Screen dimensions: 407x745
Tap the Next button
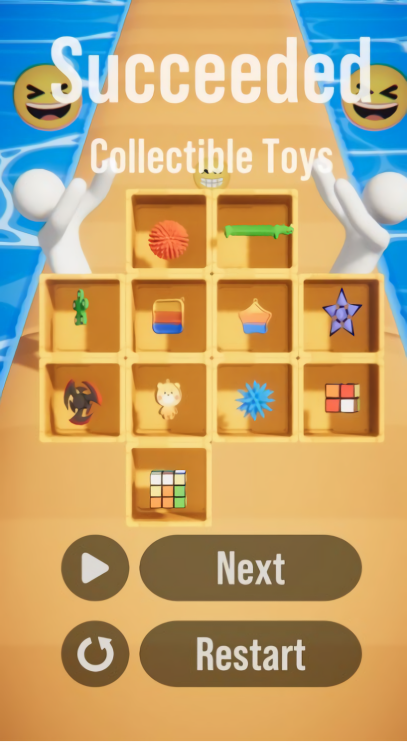250,568
